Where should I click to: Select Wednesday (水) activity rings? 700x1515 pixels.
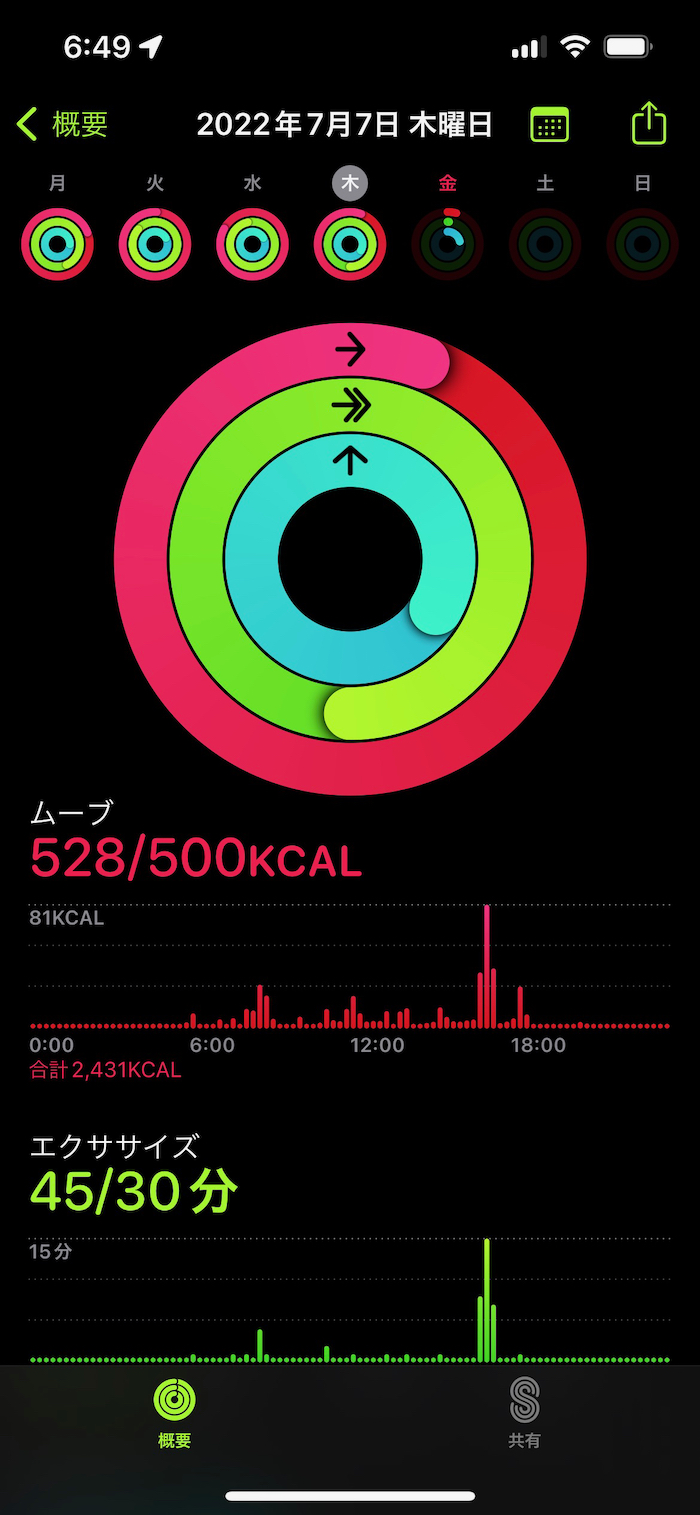252,243
